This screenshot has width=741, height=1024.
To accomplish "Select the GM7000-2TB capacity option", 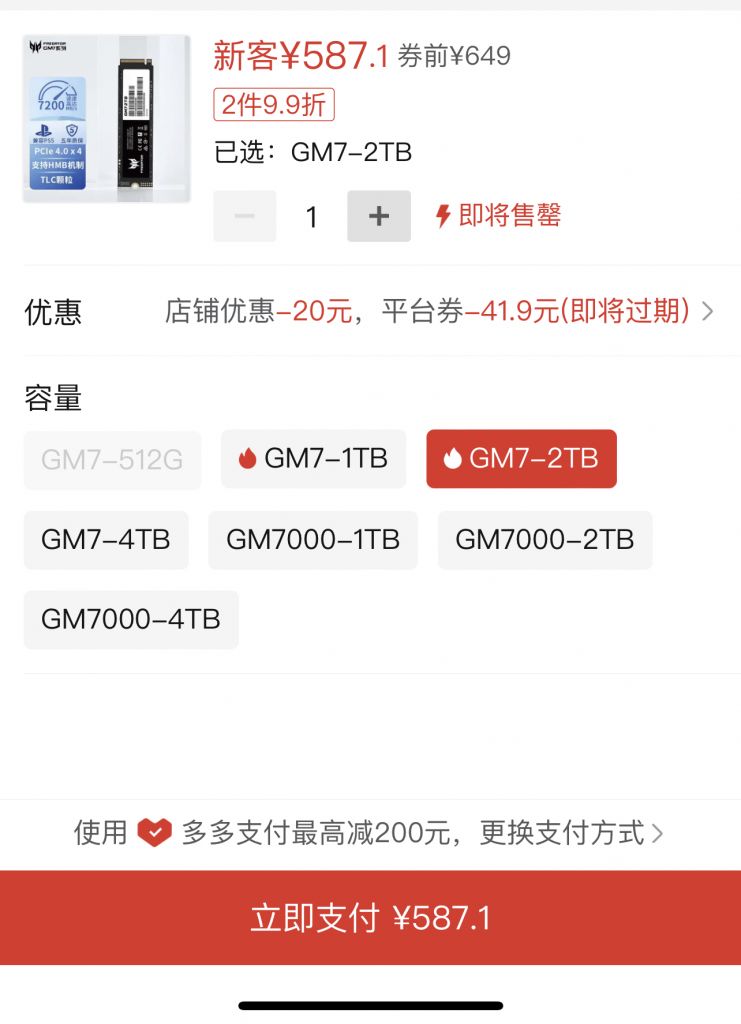I will 545,540.
